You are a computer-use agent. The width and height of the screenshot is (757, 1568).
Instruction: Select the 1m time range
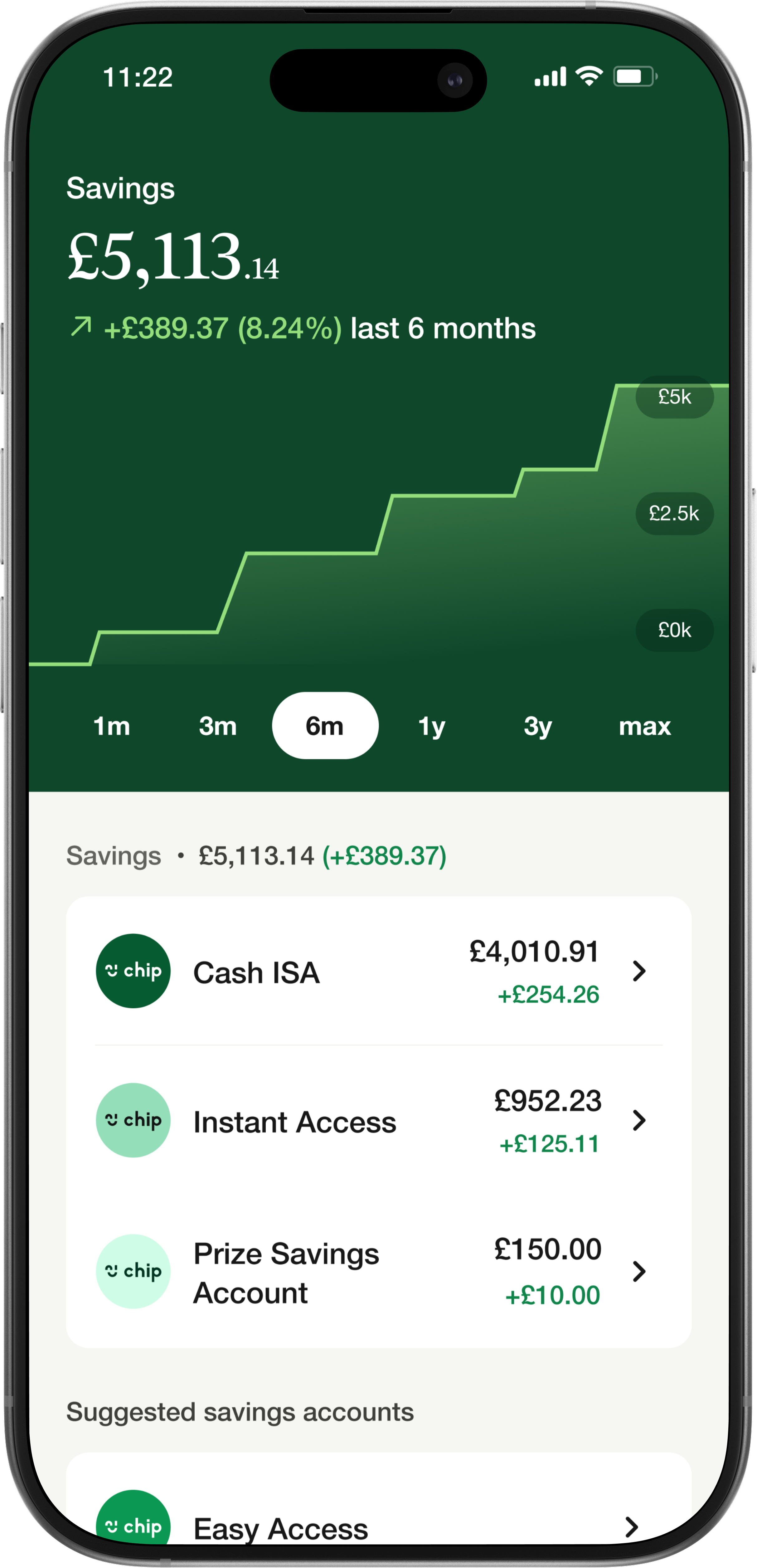tap(111, 726)
